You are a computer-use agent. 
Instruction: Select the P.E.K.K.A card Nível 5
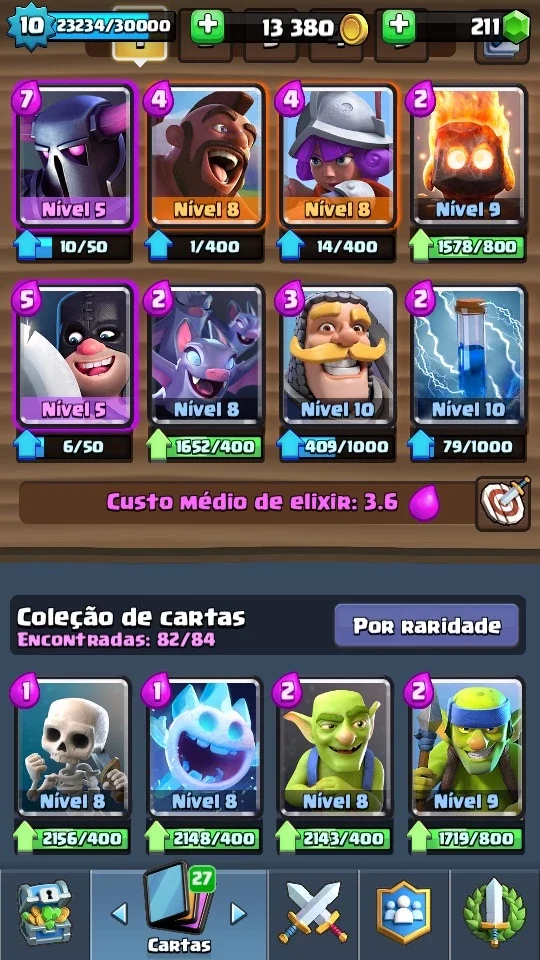(x=75, y=156)
